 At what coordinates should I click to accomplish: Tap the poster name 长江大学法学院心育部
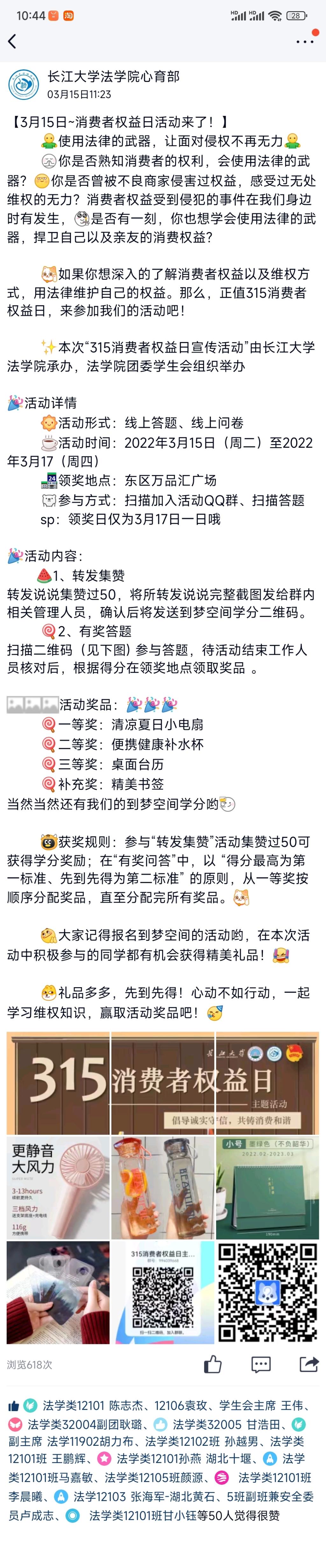click(x=113, y=77)
